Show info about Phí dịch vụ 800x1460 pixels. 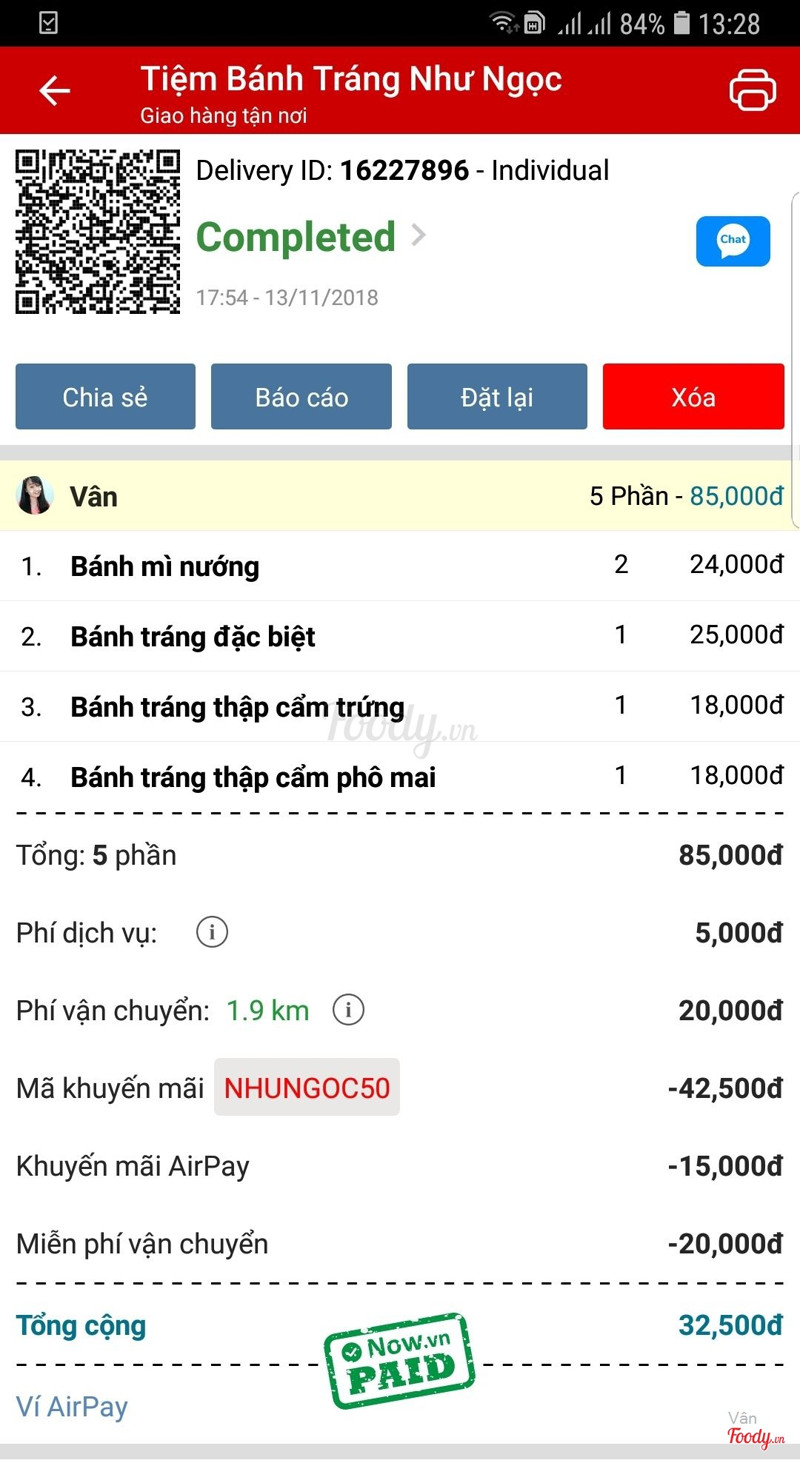pyautogui.click(x=212, y=932)
